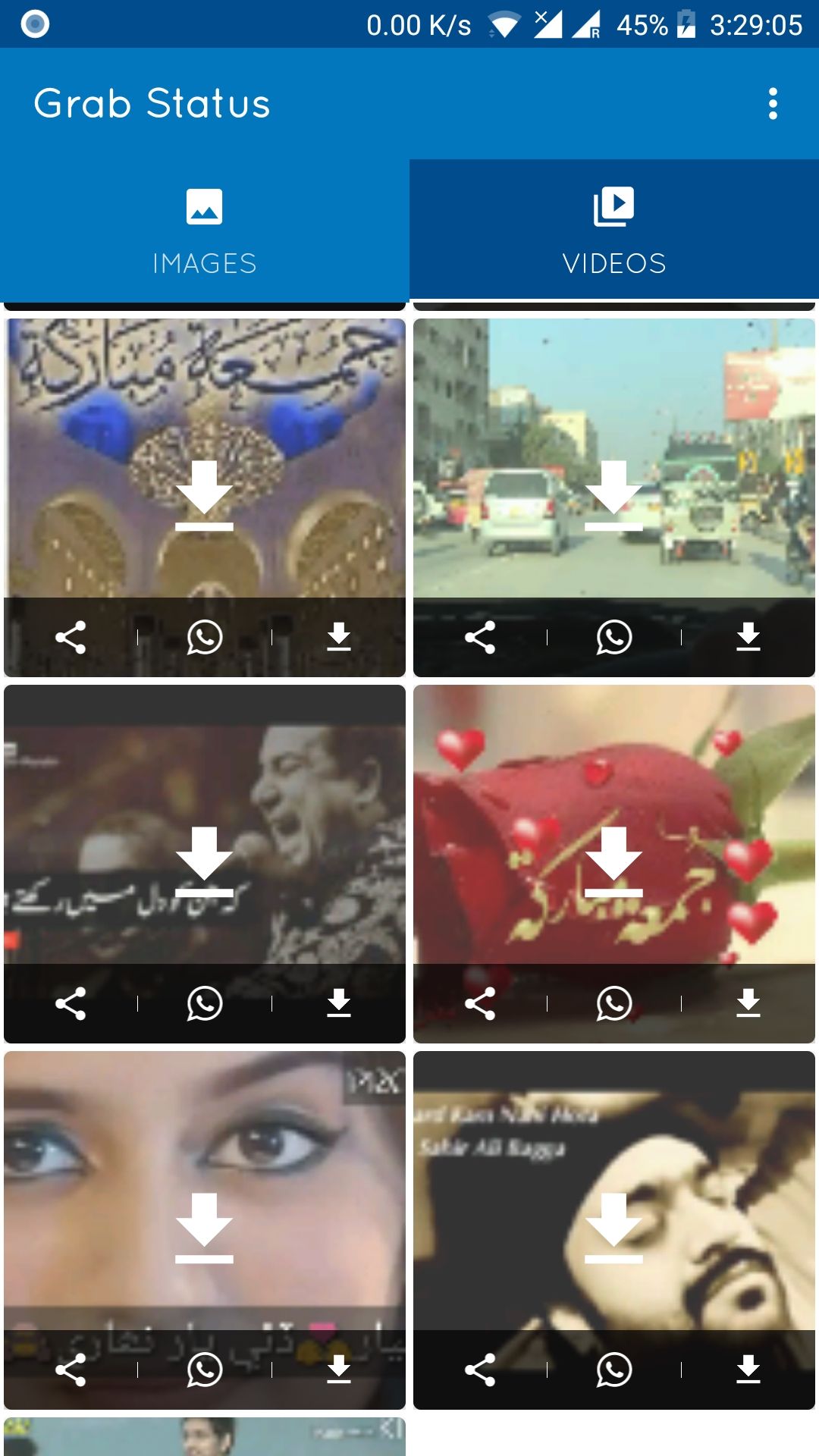
Task: Share the singer with microphone video
Action: [x=71, y=1003]
